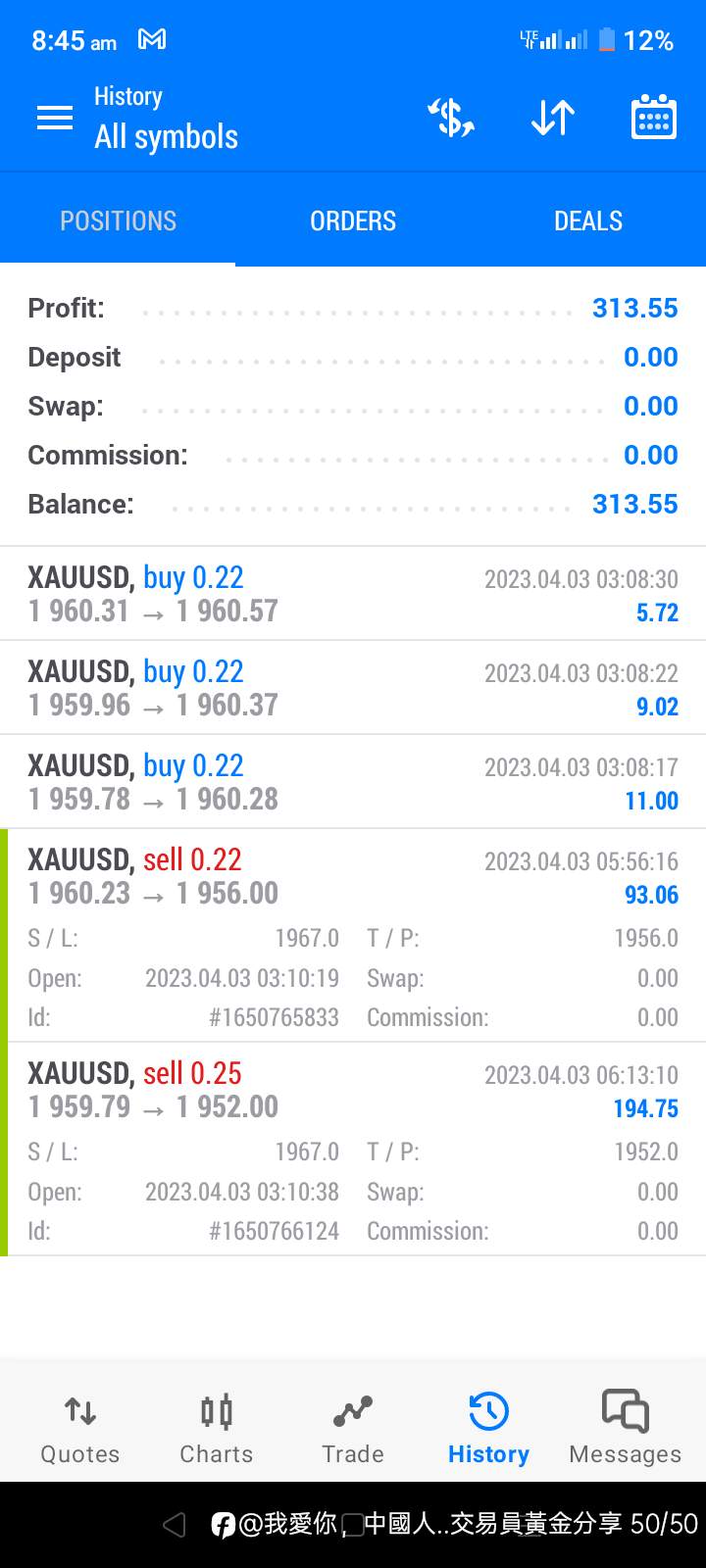Tap the system back triangle
Screen dimensions: 706x1568
click(x=175, y=1524)
